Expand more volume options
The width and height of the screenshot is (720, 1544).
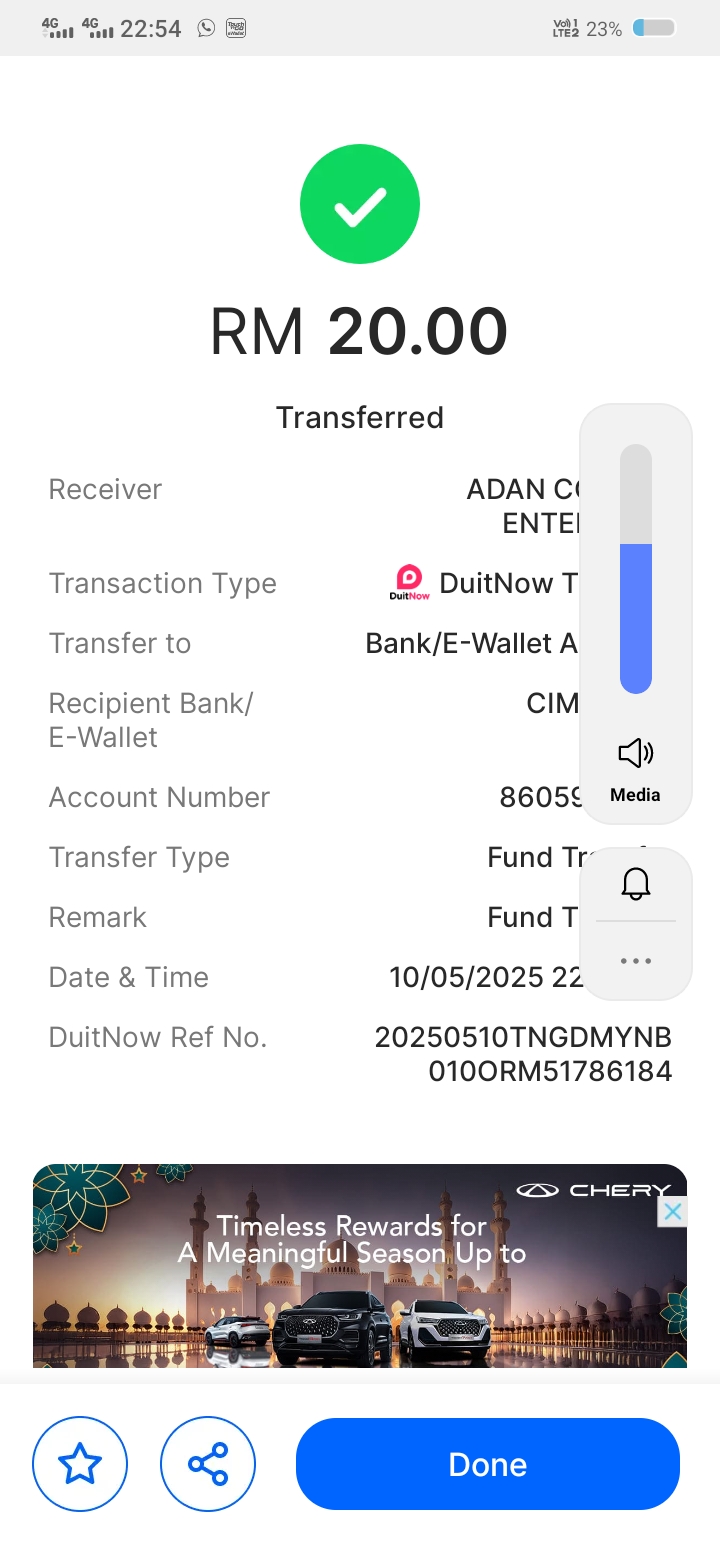click(636, 961)
